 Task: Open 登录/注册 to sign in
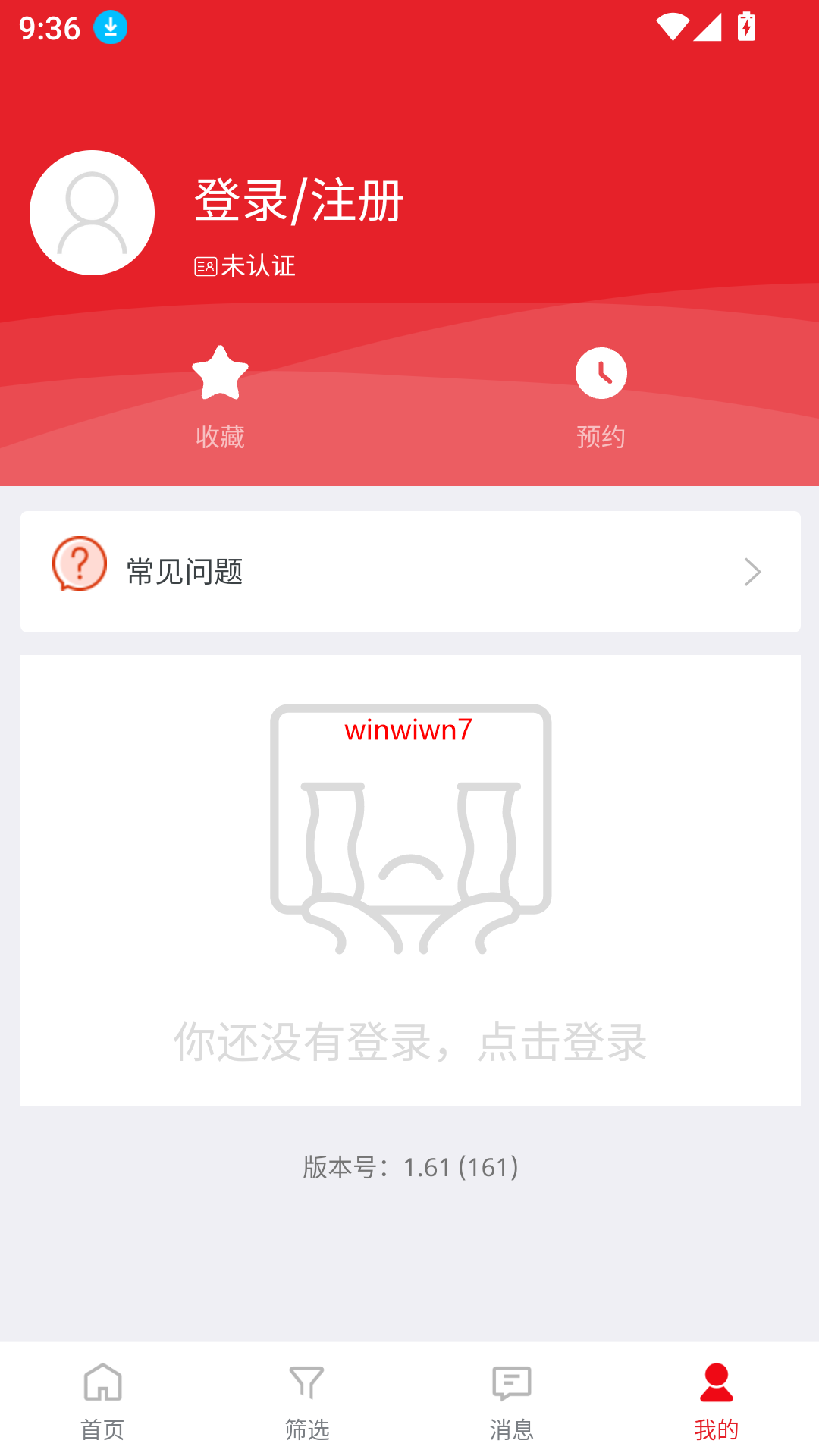tap(299, 201)
